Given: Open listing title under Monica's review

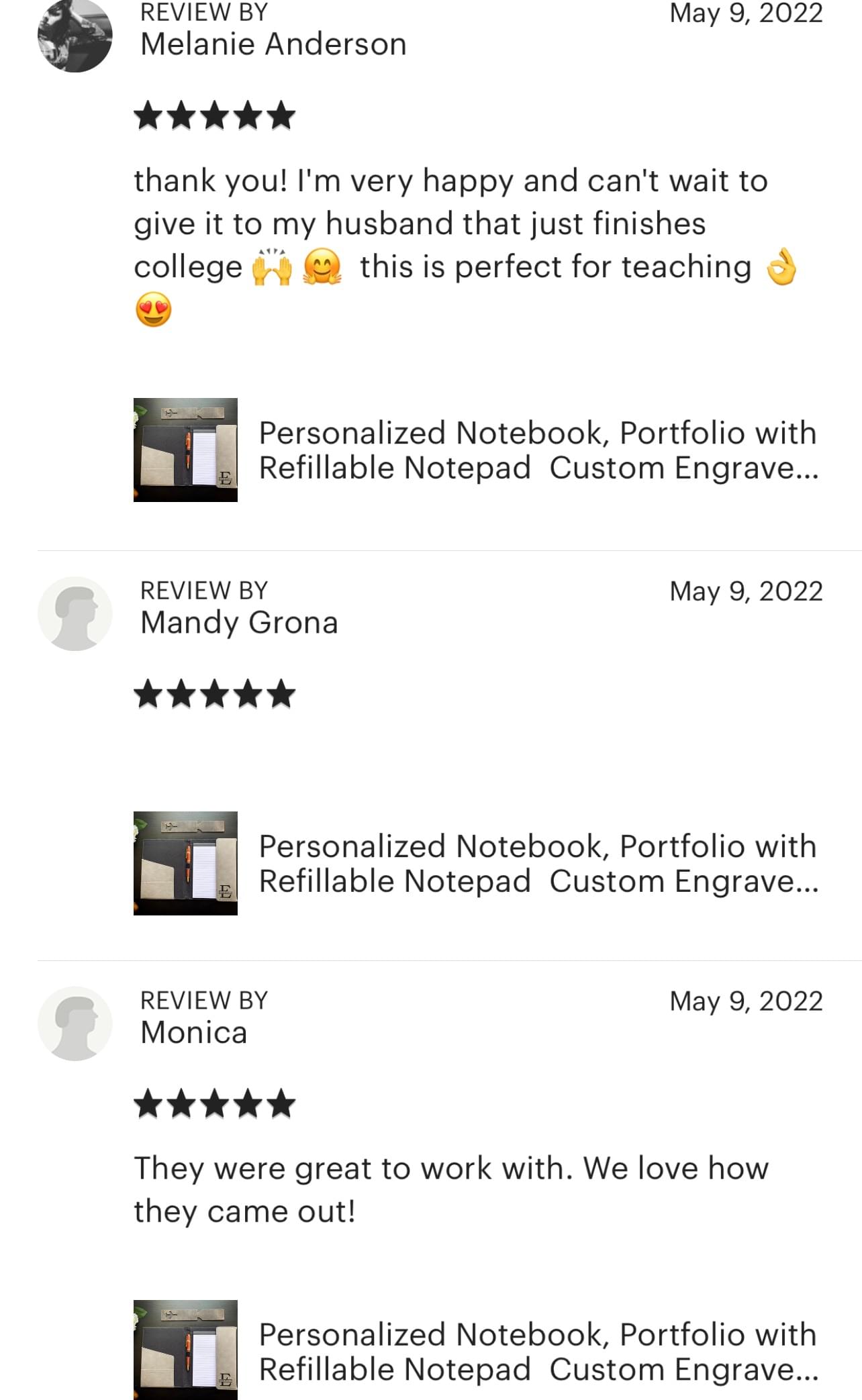Looking at the screenshot, I should tap(538, 1352).
